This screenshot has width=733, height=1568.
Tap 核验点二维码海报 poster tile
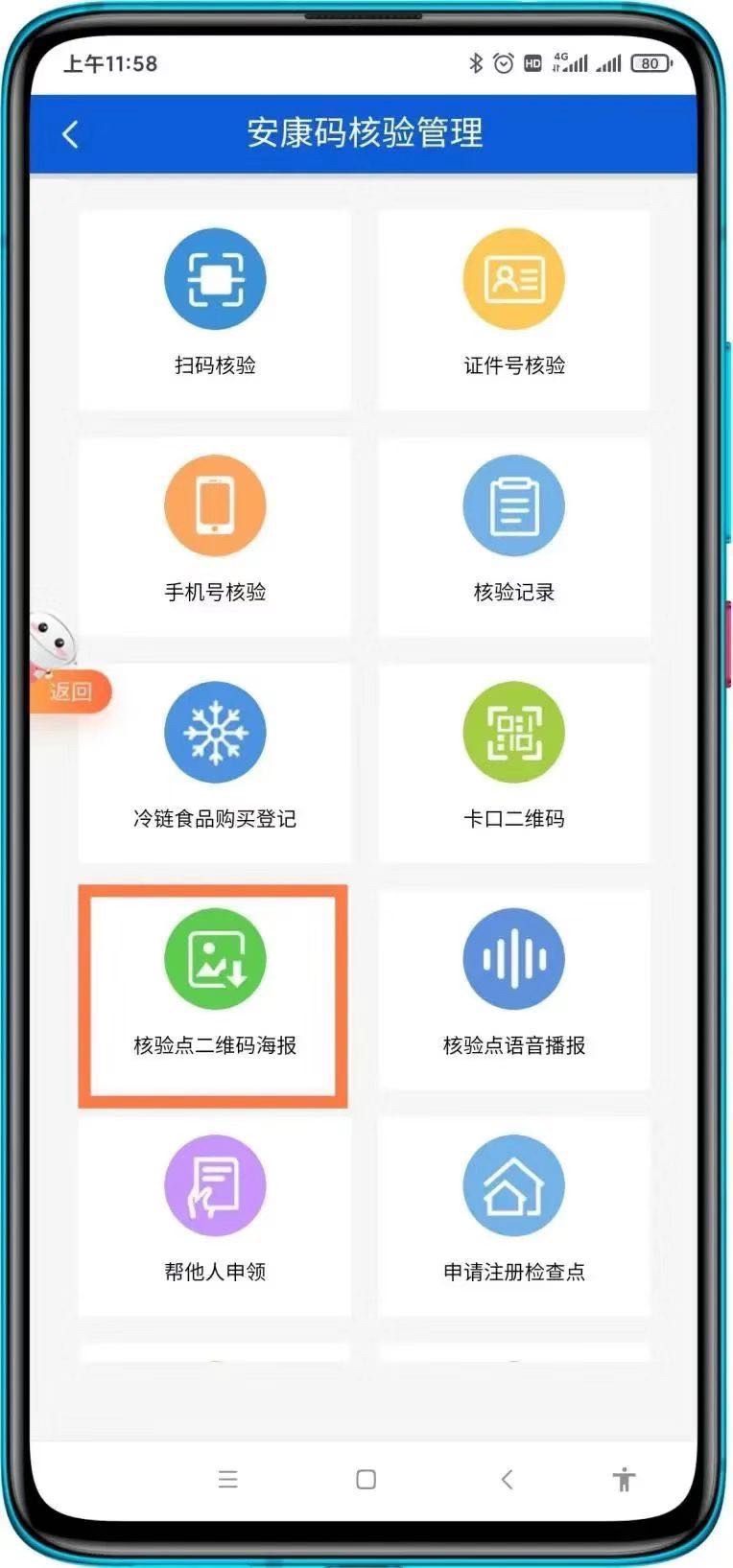tap(213, 995)
